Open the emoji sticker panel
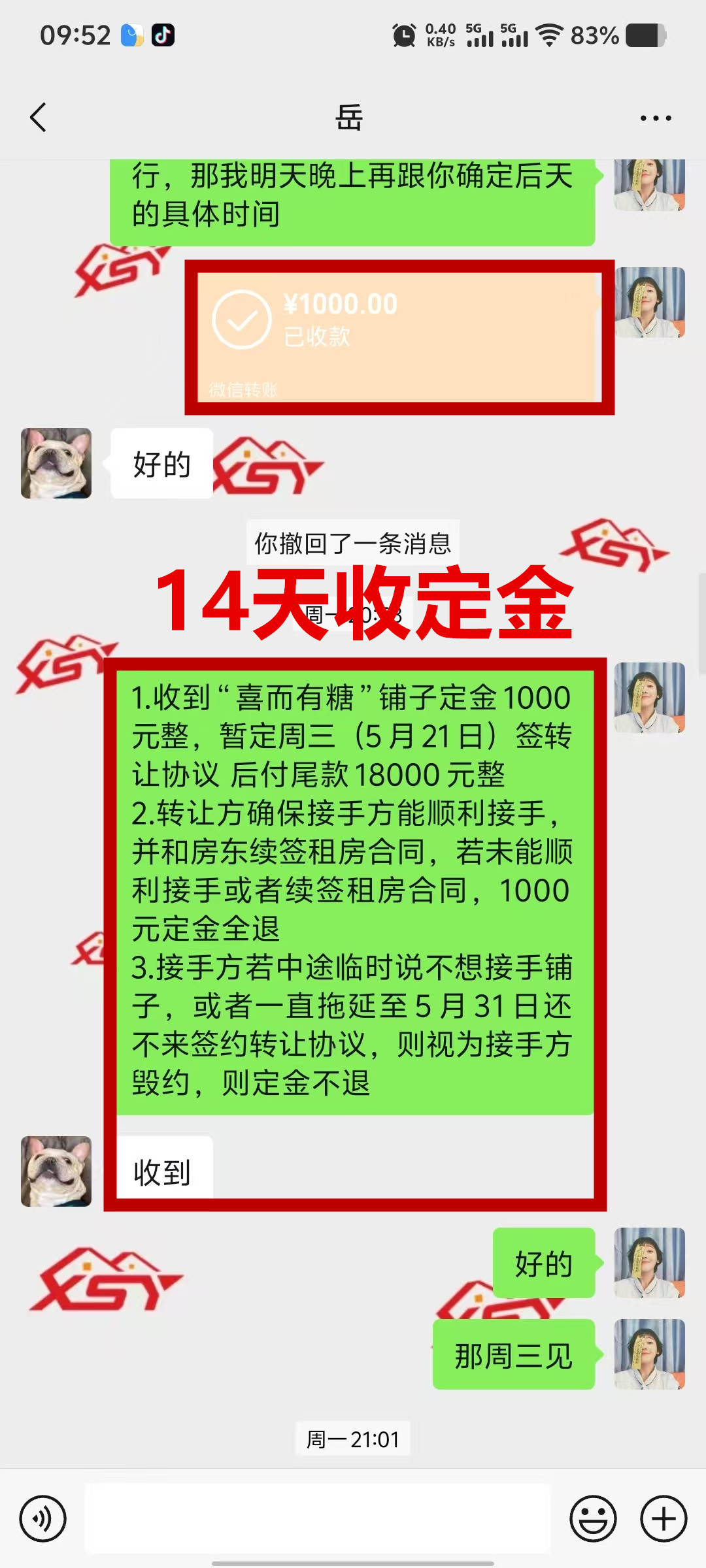The image size is (706, 1568). click(x=593, y=1518)
